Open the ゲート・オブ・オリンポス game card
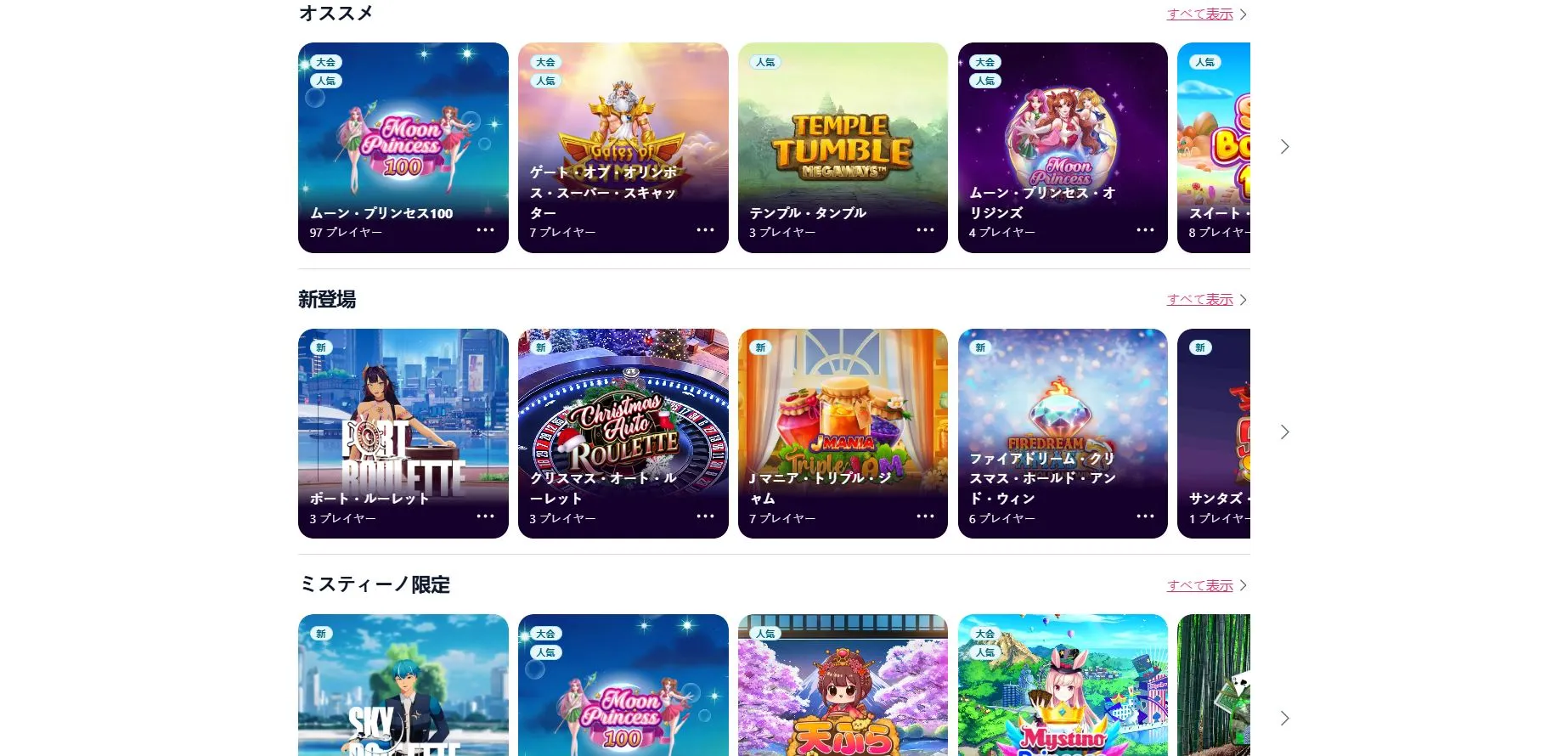1568x756 pixels. coord(623,127)
